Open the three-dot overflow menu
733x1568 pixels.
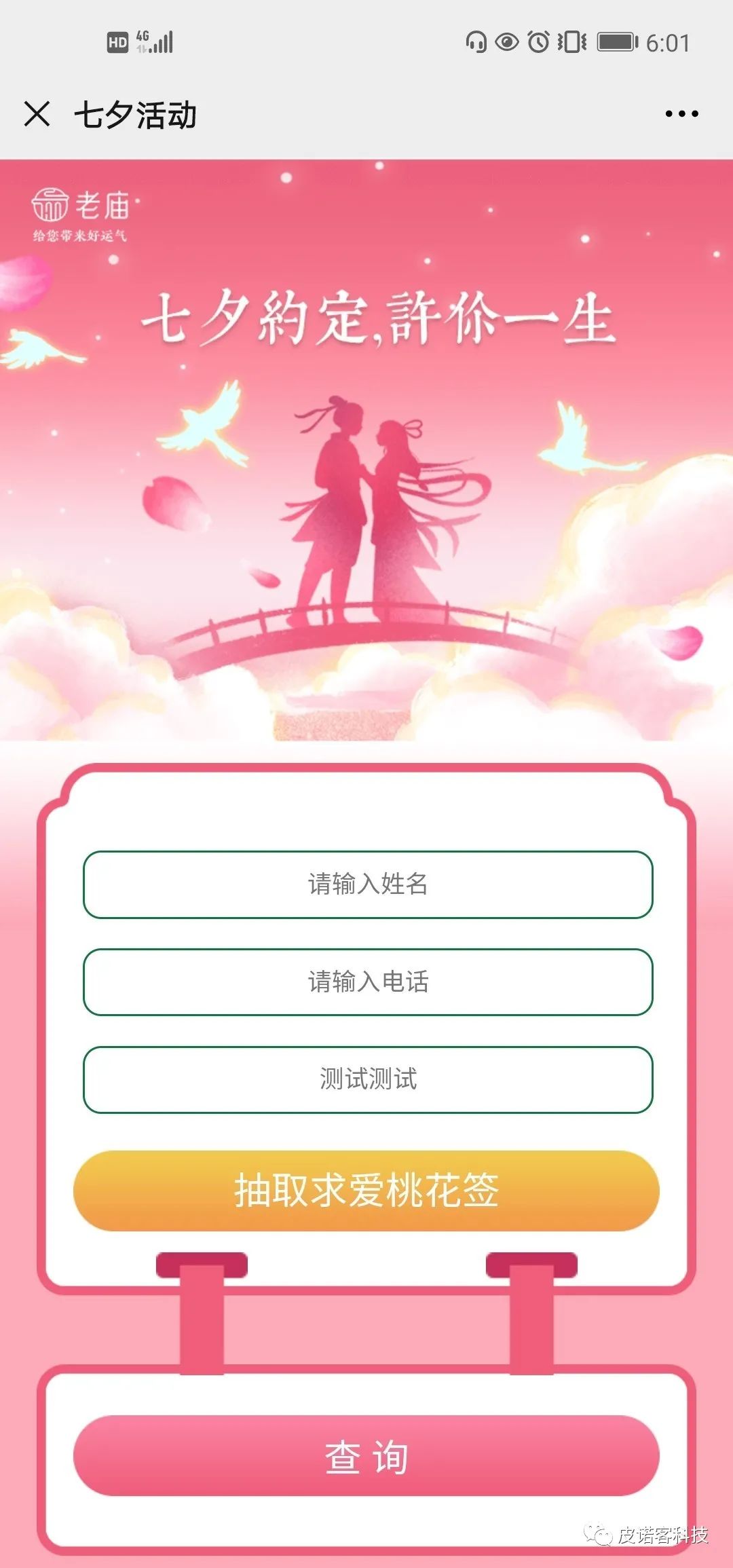click(x=681, y=113)
